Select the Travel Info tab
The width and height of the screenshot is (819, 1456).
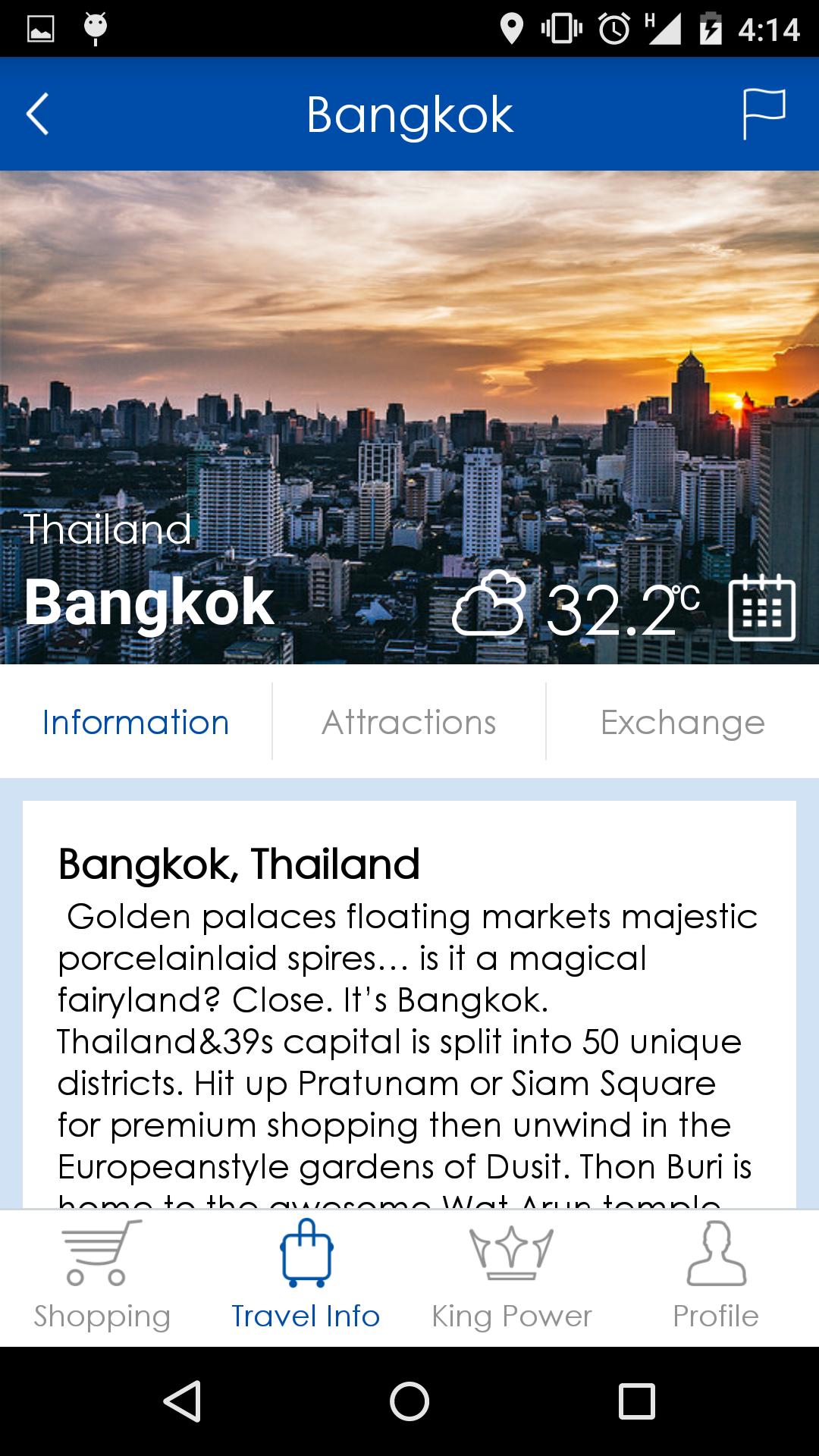(x=306, y=1277)
